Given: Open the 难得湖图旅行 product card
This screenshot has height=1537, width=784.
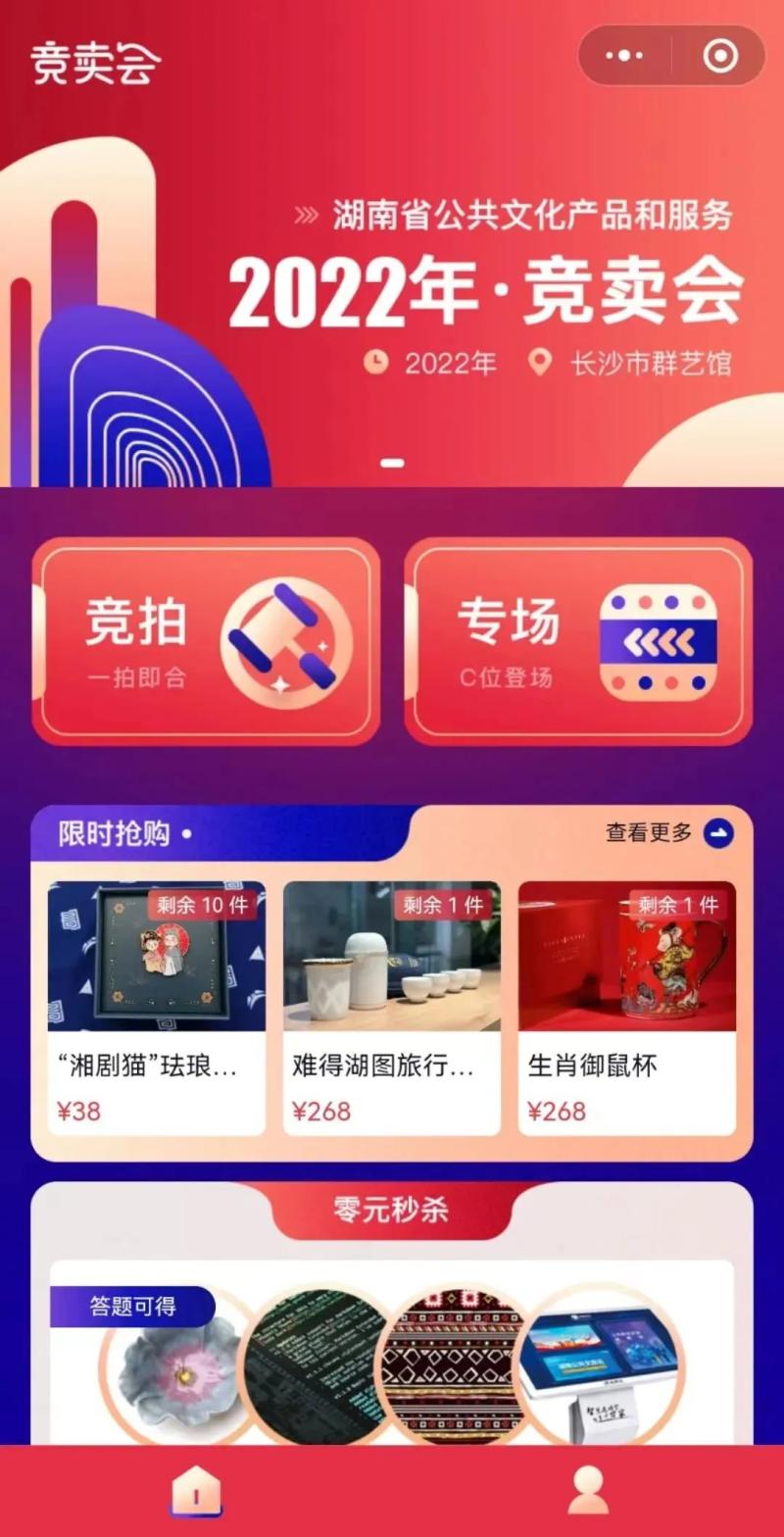Looking at the screenshot, I should pos(392,1008).
